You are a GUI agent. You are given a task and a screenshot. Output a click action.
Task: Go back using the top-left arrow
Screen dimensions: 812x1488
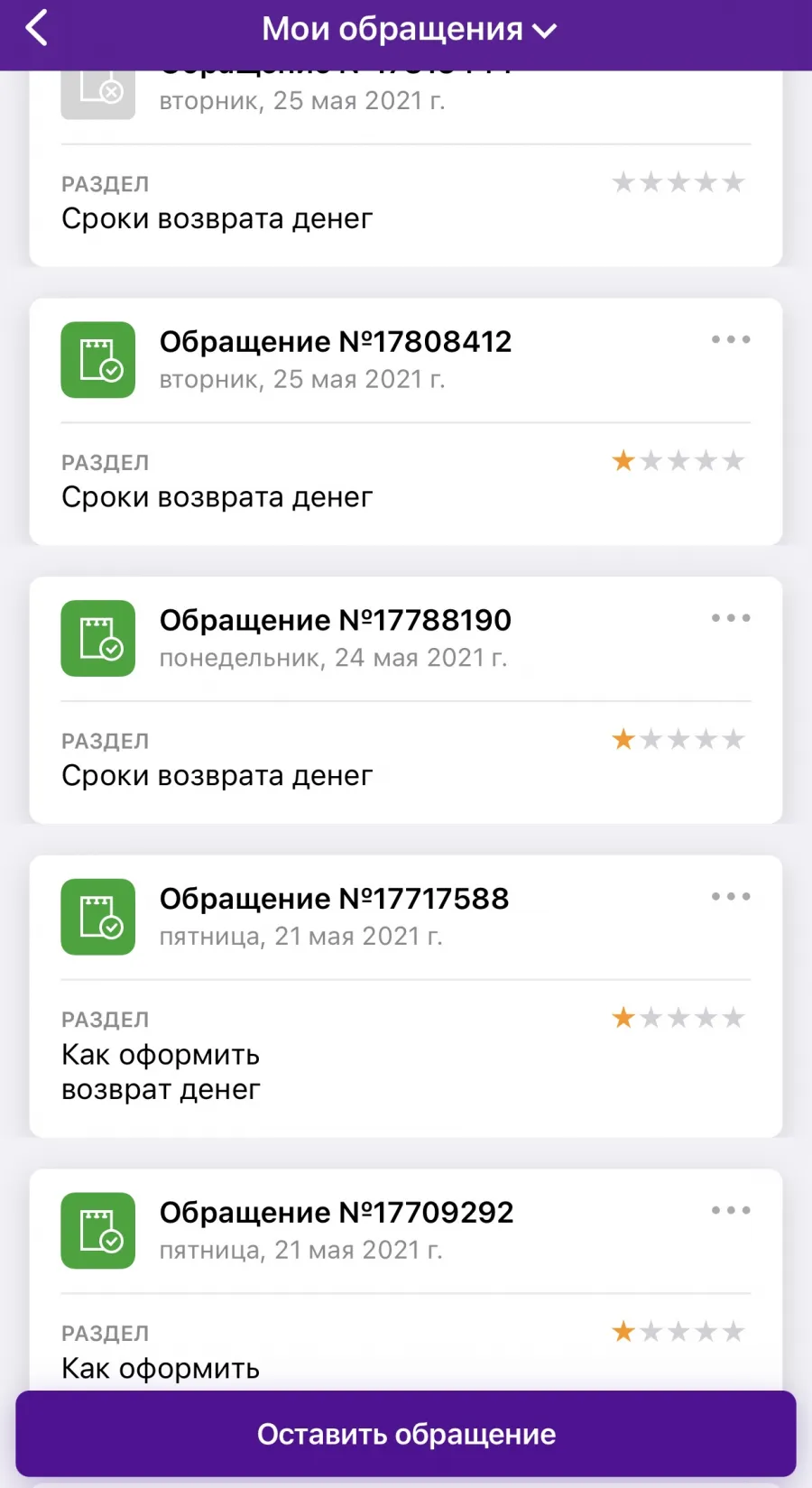pyautogui.click(x=36, y=28)
